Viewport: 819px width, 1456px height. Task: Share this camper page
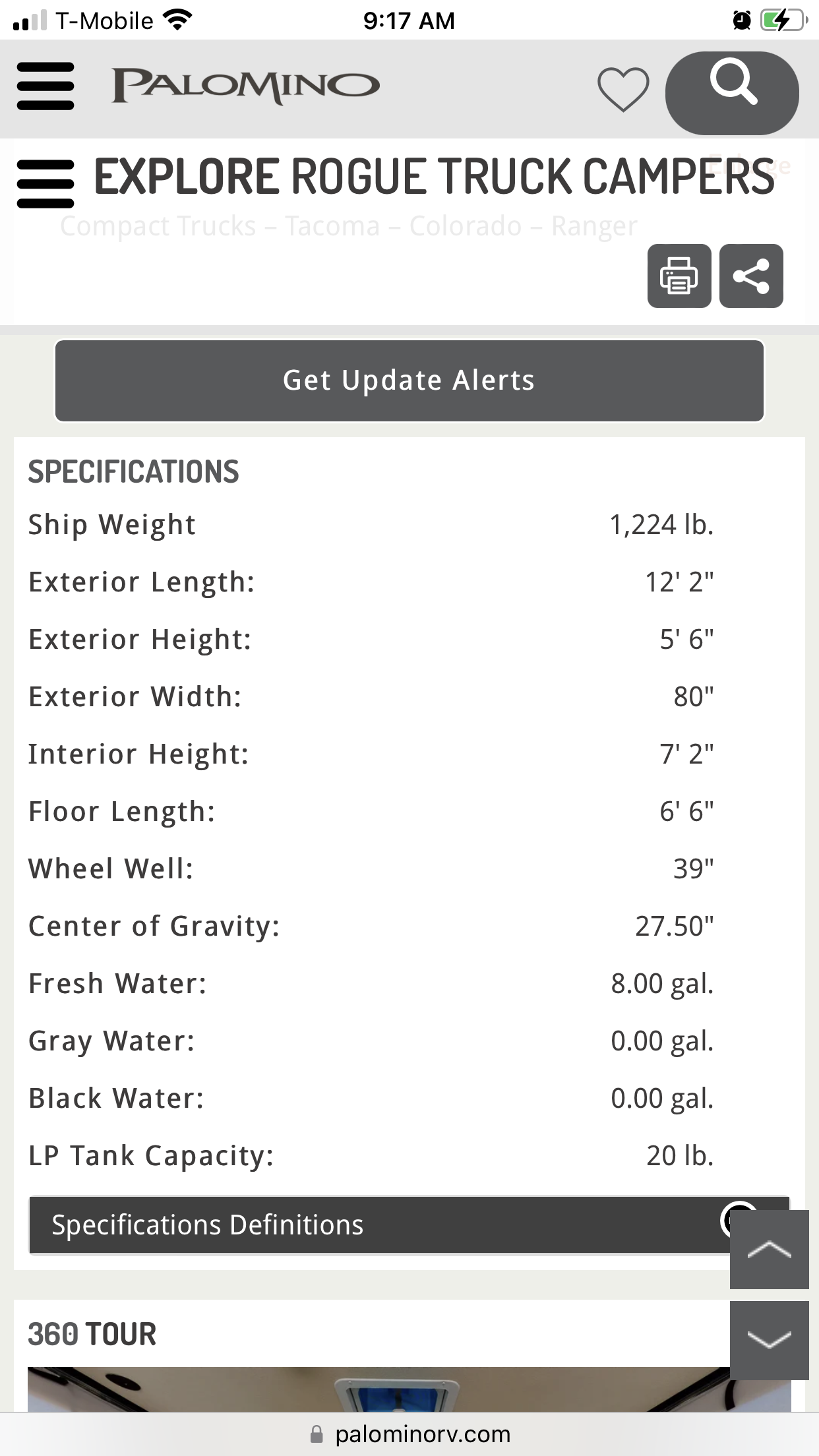point(751,276)
